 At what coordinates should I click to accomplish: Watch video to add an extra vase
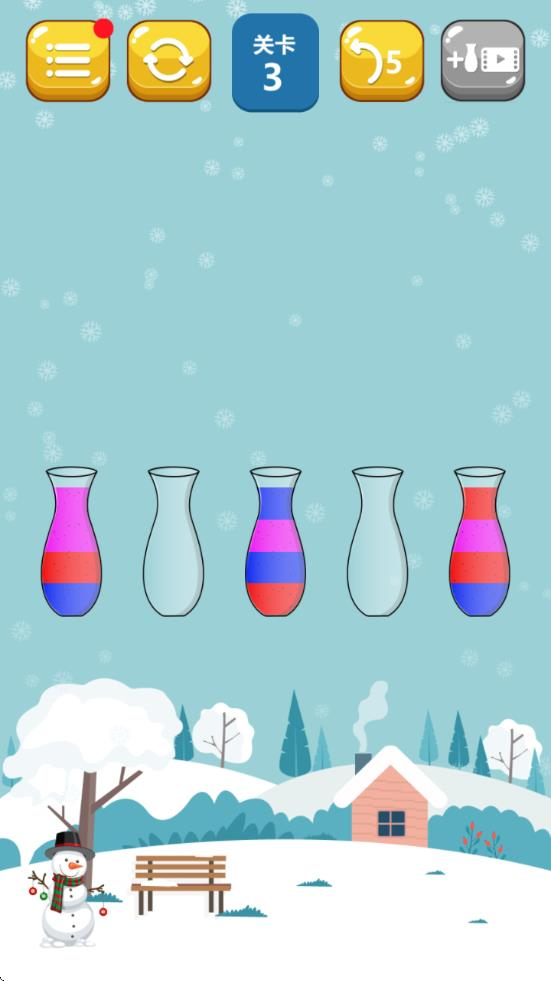point(483,61)
